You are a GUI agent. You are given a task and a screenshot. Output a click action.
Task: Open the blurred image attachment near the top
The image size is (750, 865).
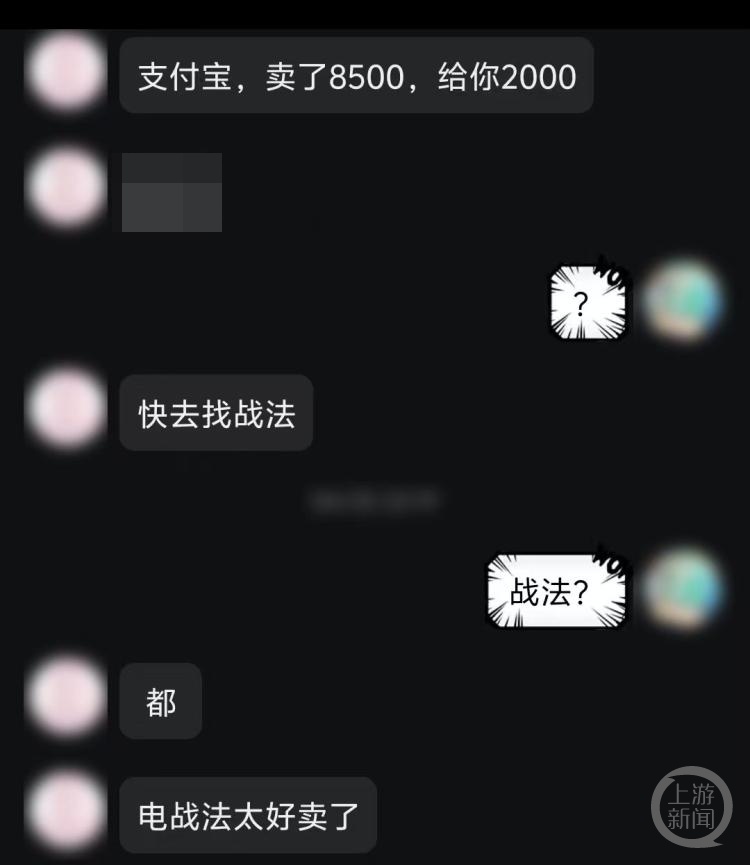pos(171,192)
